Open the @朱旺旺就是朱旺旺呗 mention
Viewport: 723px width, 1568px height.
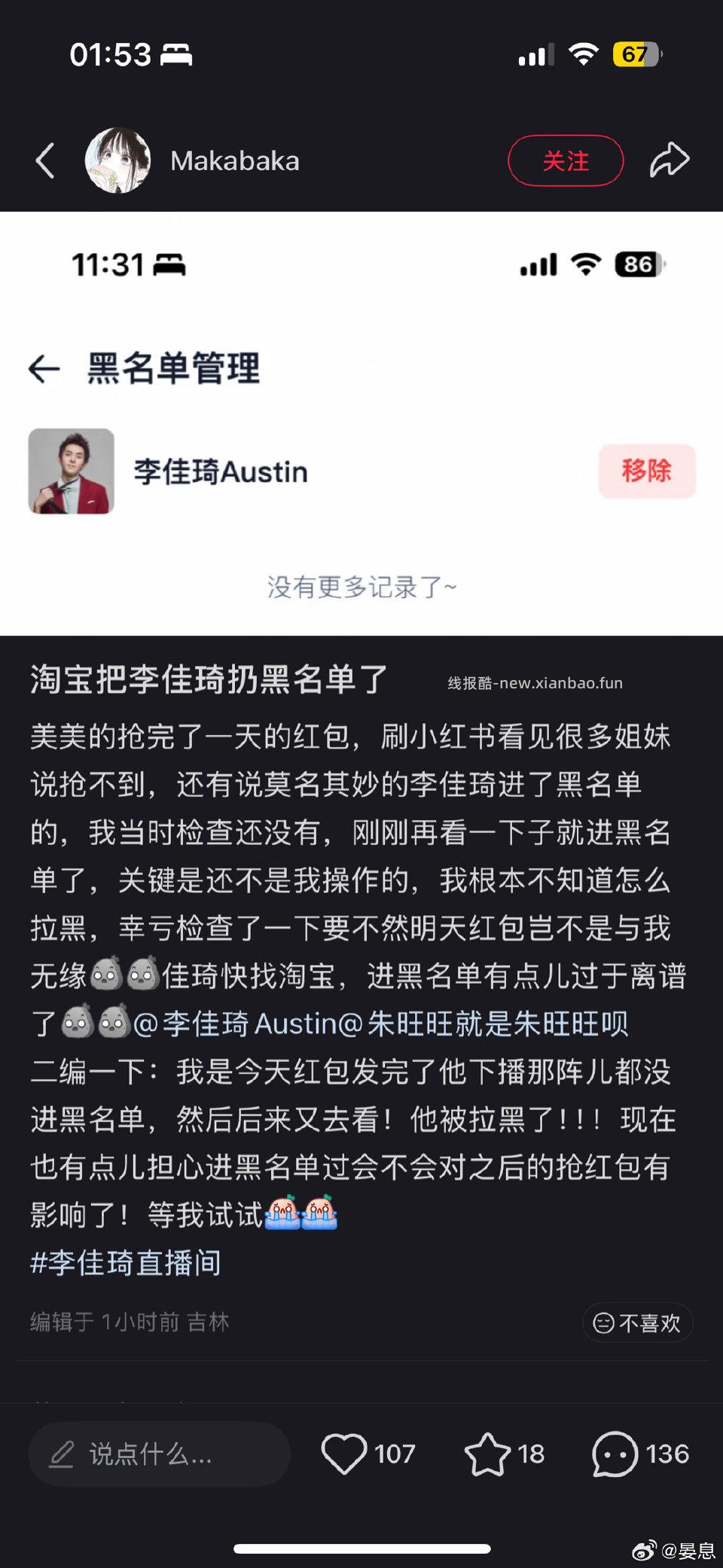pos(497,1024)
